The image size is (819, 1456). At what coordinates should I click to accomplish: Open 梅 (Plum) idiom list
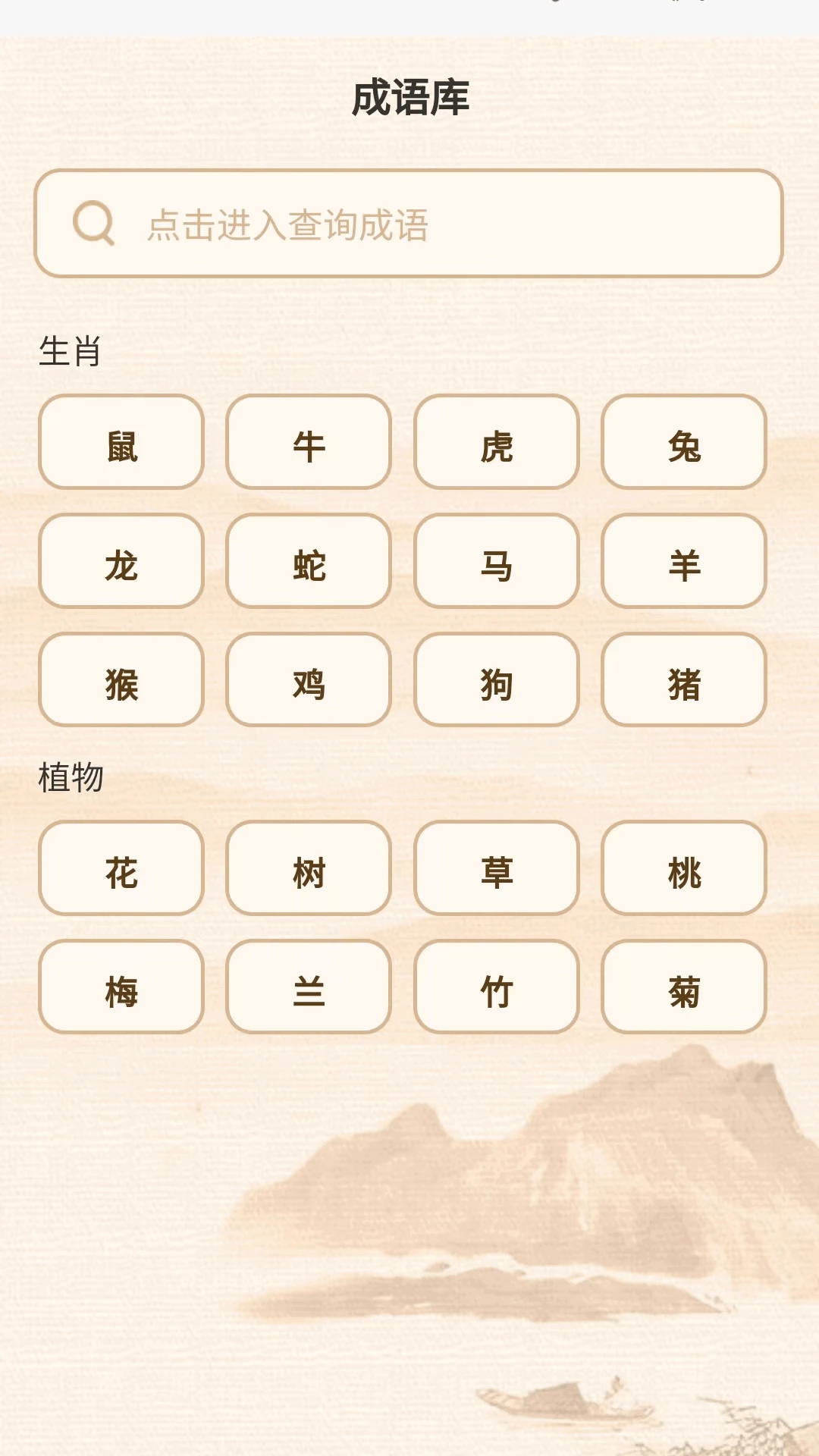[x=121, y=988]
